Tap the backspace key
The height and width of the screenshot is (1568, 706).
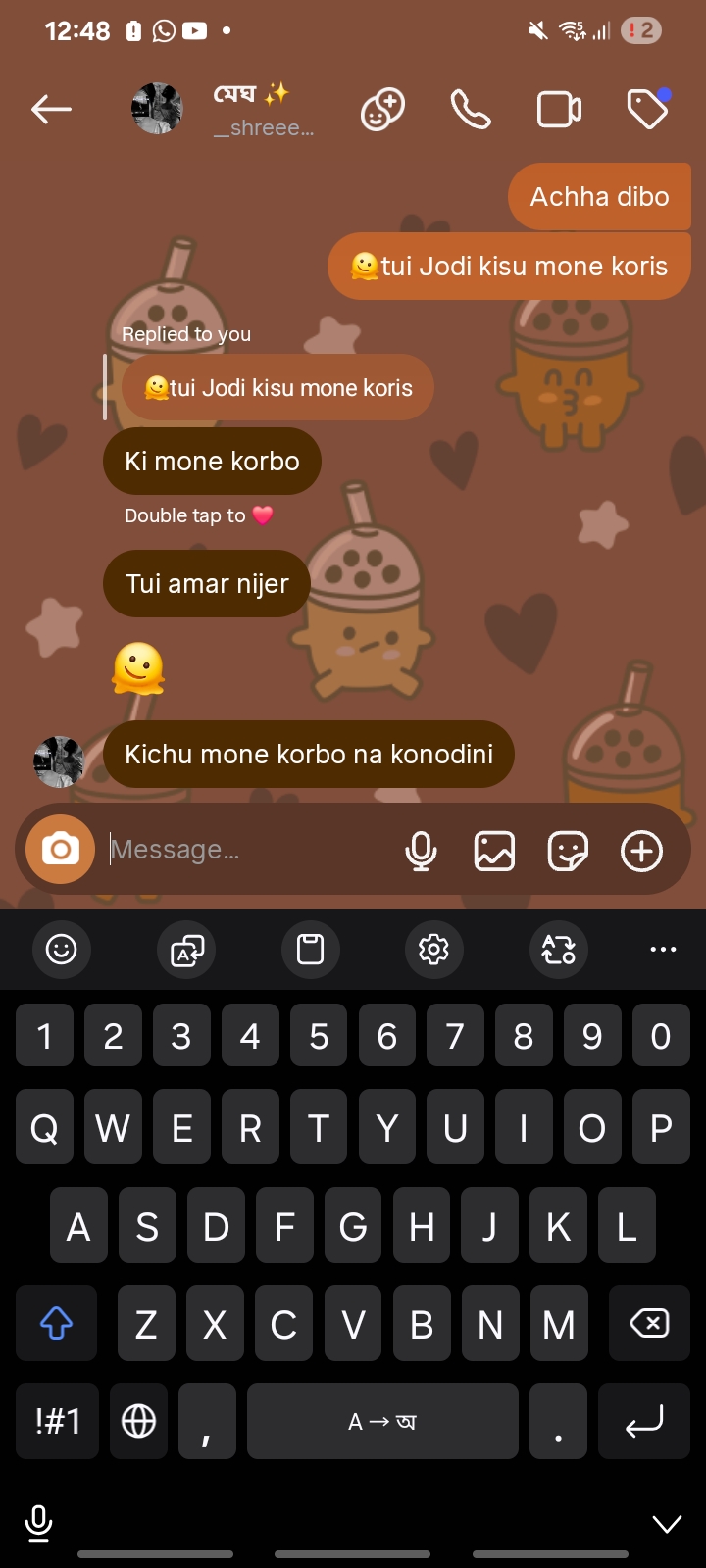[x=649, y=1323]
